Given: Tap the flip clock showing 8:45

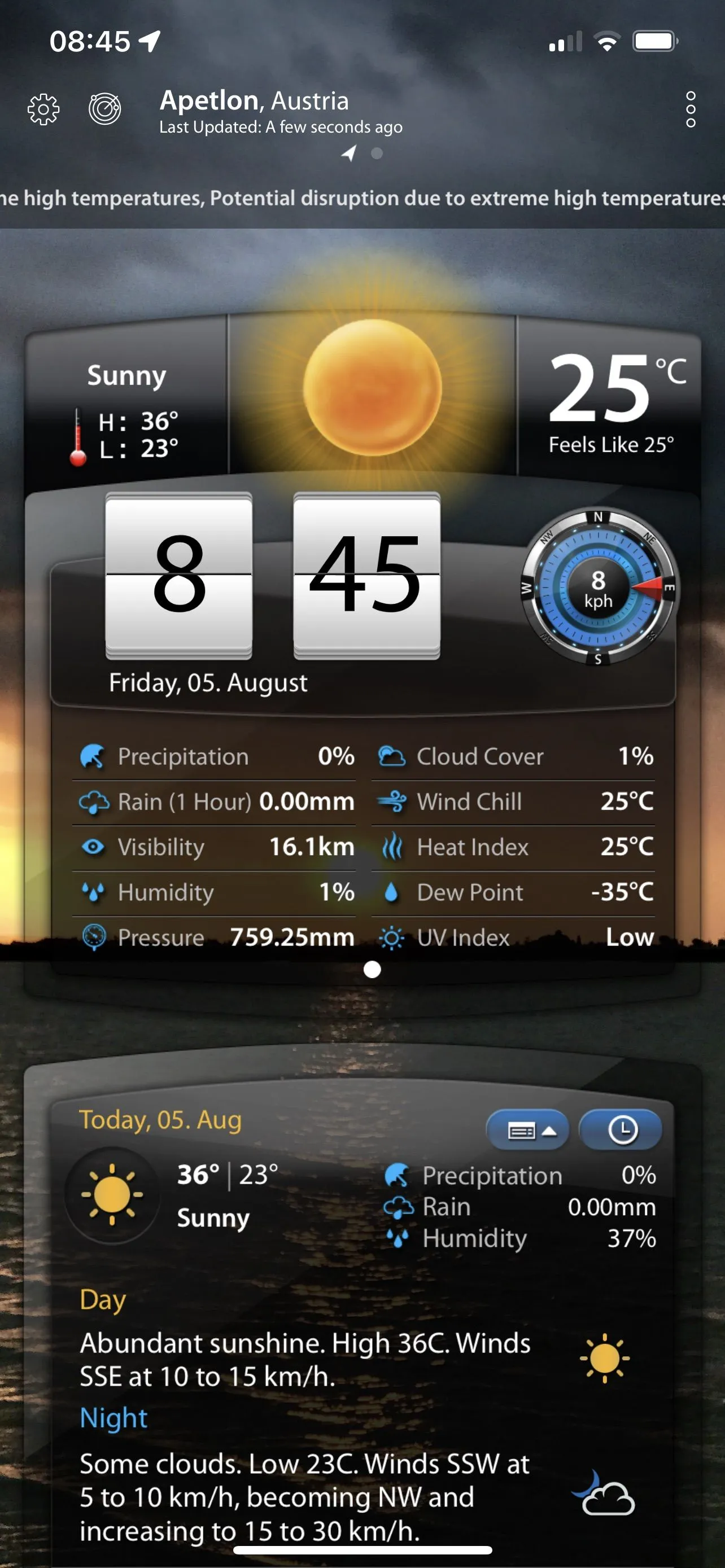Looking at the screenshot, I should tap(273, 575).
